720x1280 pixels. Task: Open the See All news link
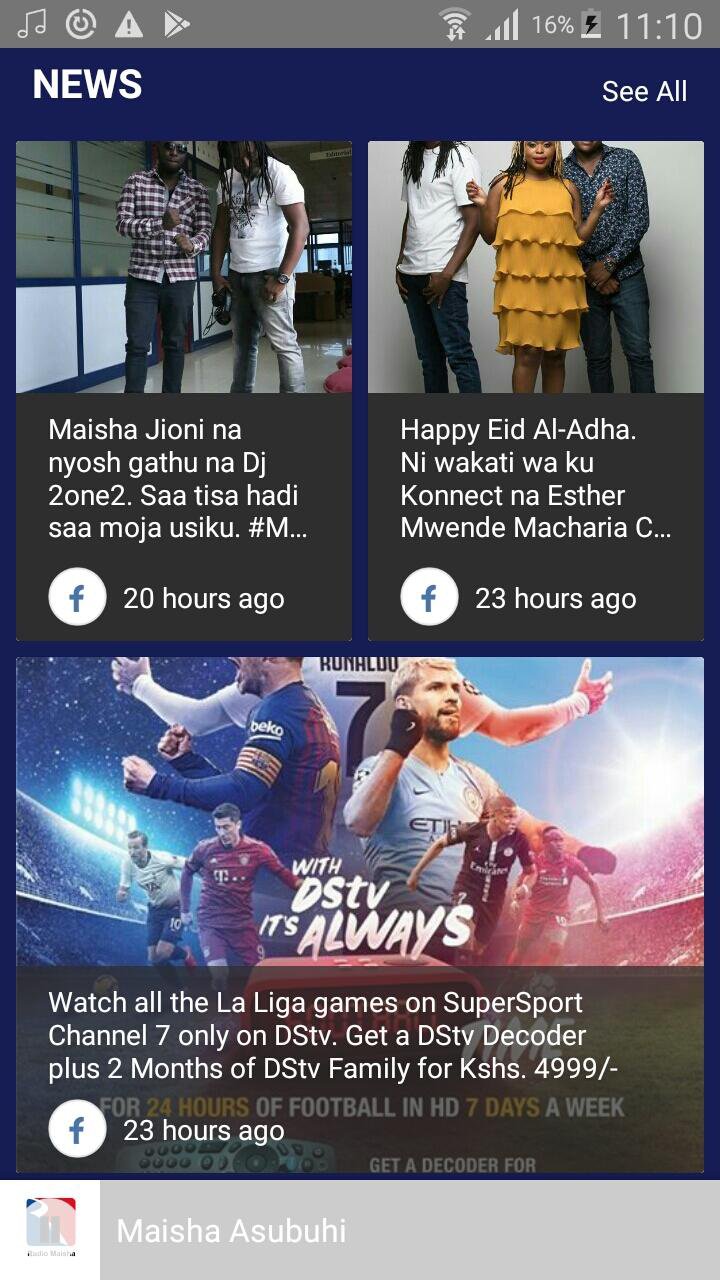tap(644, 91)
